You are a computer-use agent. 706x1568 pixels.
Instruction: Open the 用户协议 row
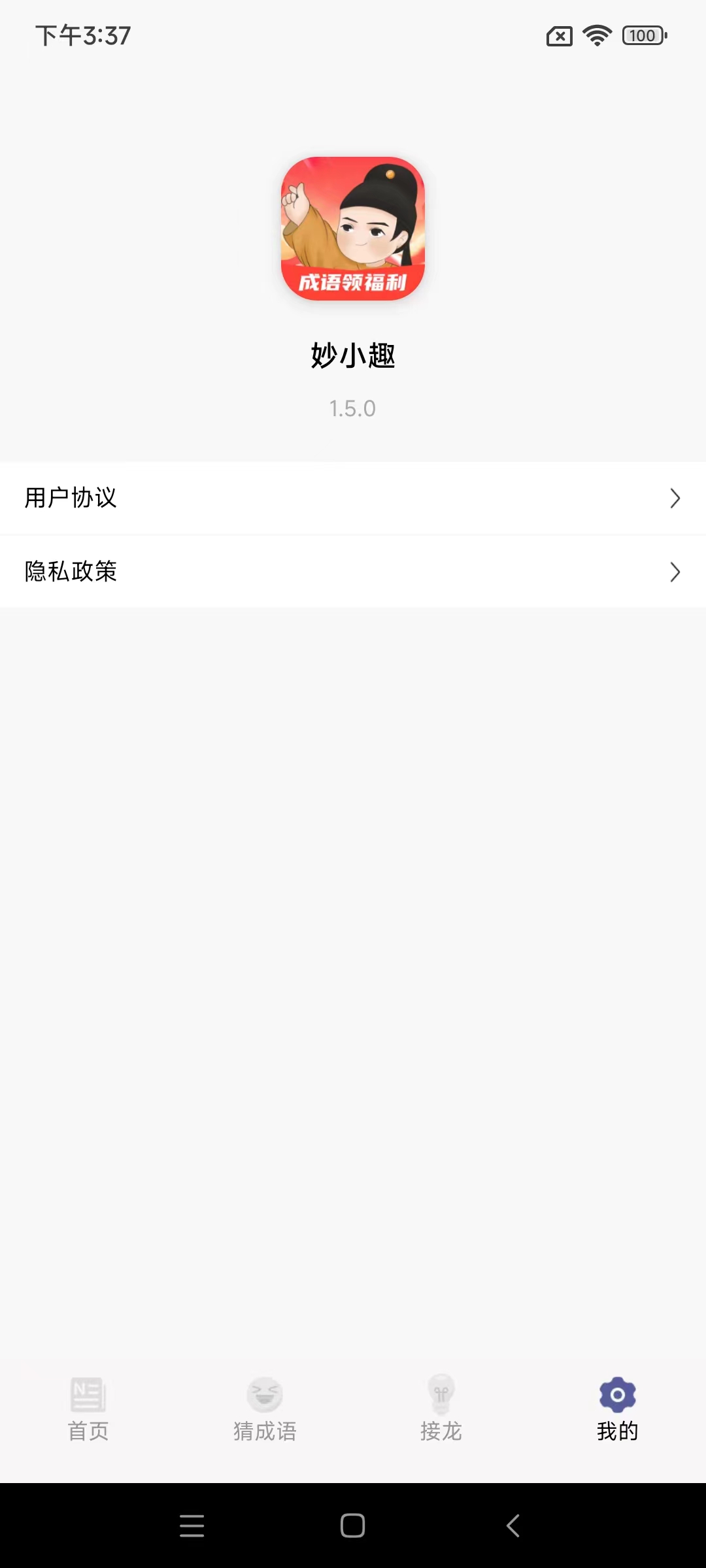[353, 498]
